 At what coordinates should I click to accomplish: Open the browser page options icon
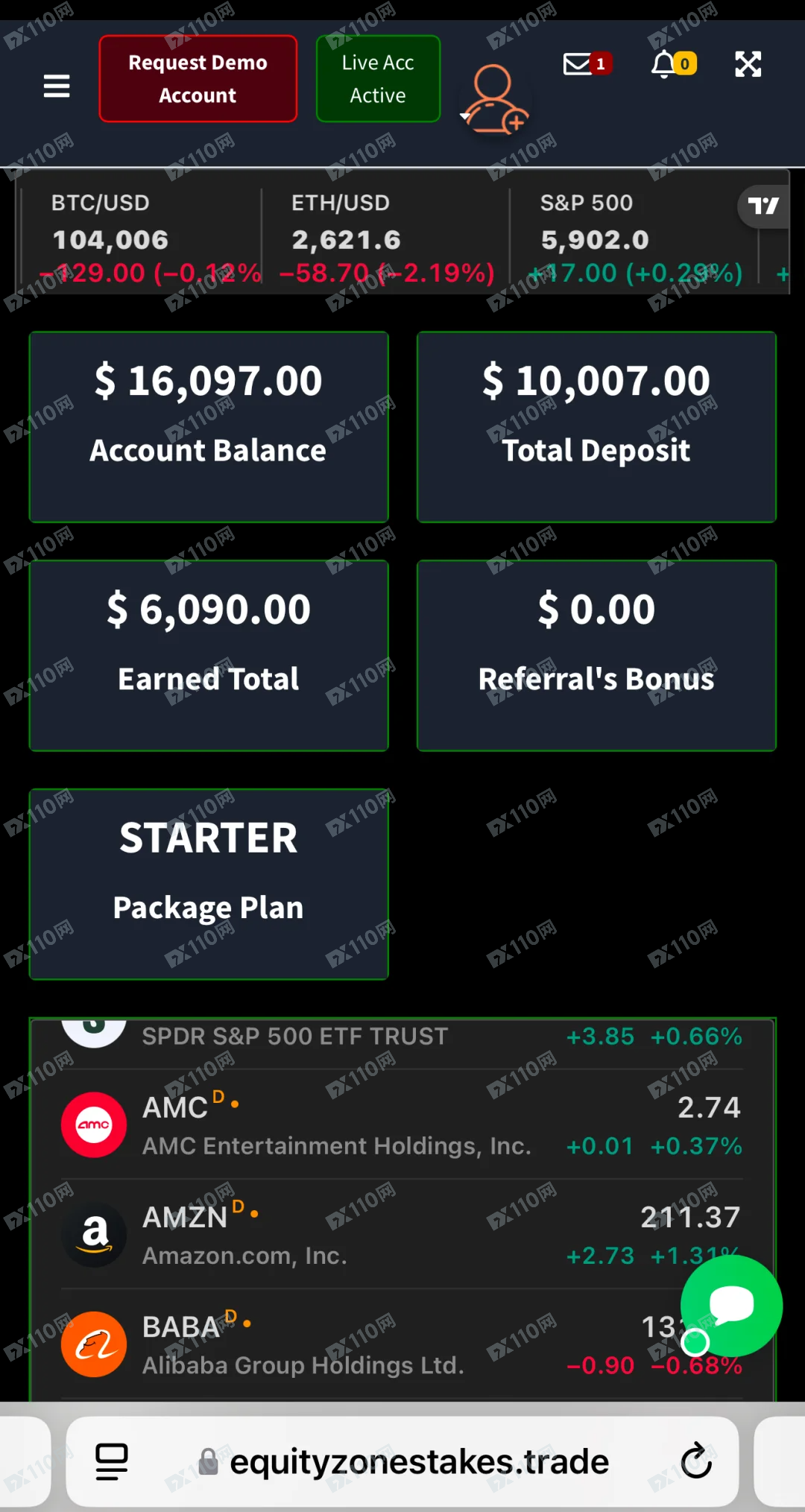pyautogui.click(x=112, y=1461)
